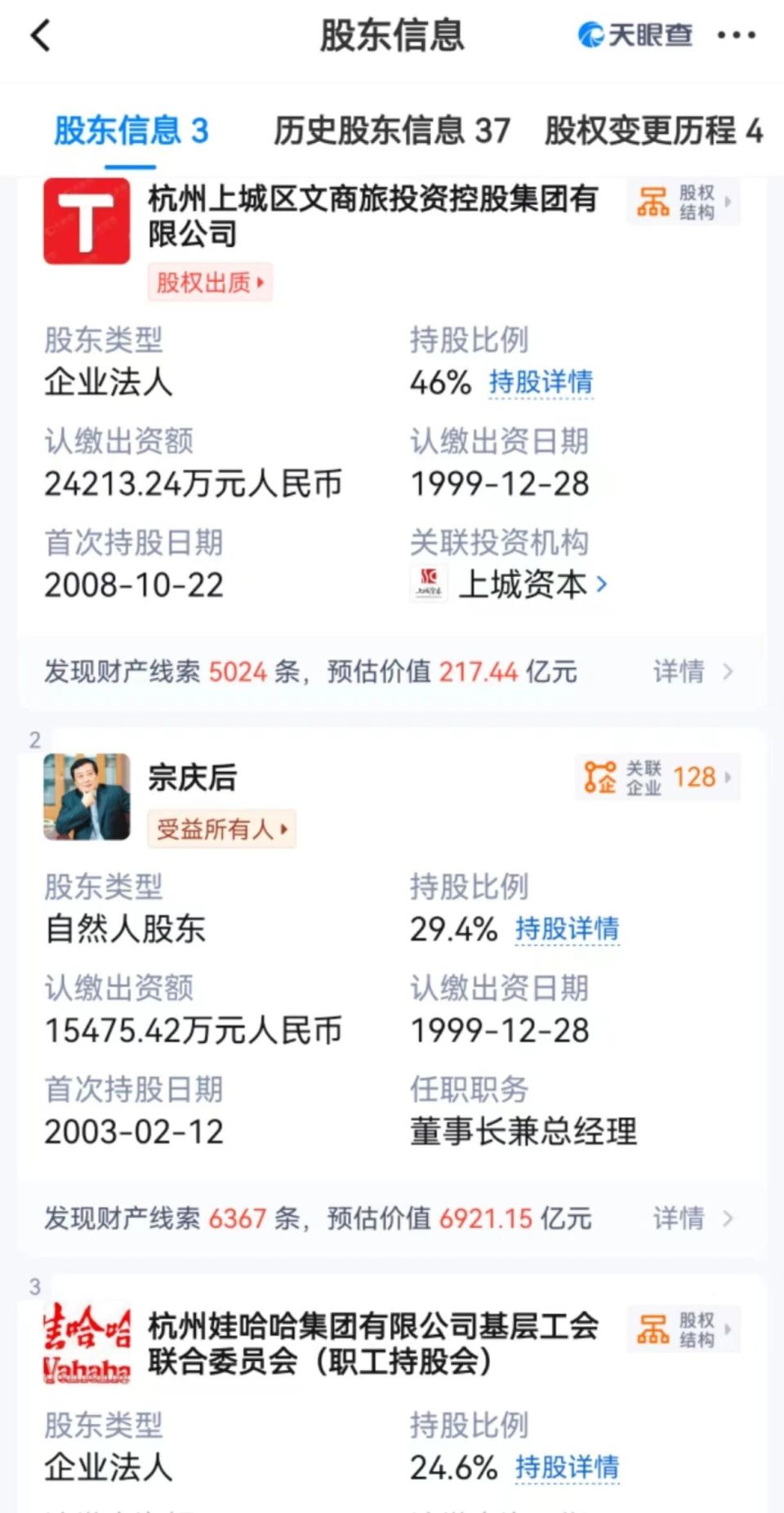The height and width of the screenshot is (1513, 784).
Task: Open the 杭州娃哈哈集团有限公司基层工会联合委员会 shareholder page
Action: tap(372, 1343)
